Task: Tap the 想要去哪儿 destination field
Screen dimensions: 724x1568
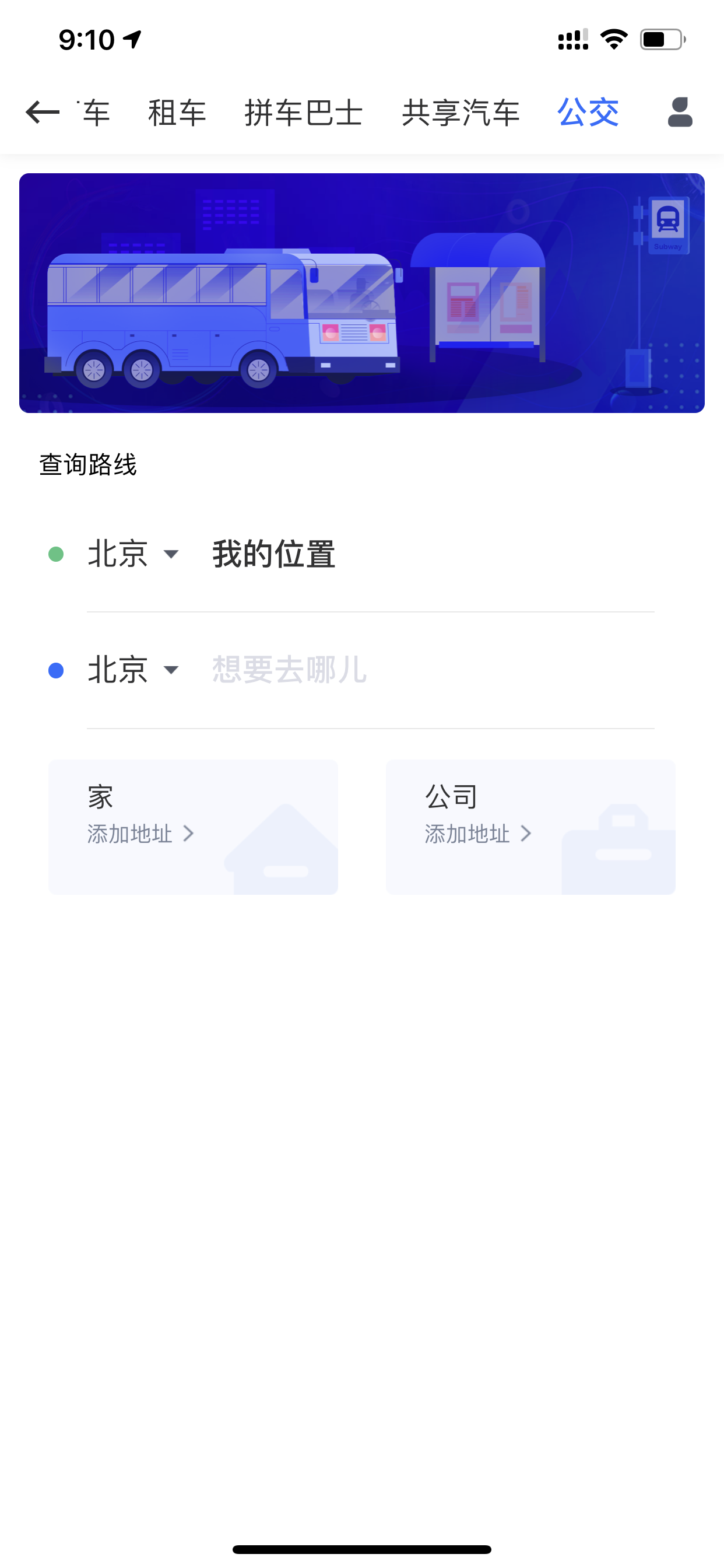Action: pyautogui.click(x=432, y=670)
